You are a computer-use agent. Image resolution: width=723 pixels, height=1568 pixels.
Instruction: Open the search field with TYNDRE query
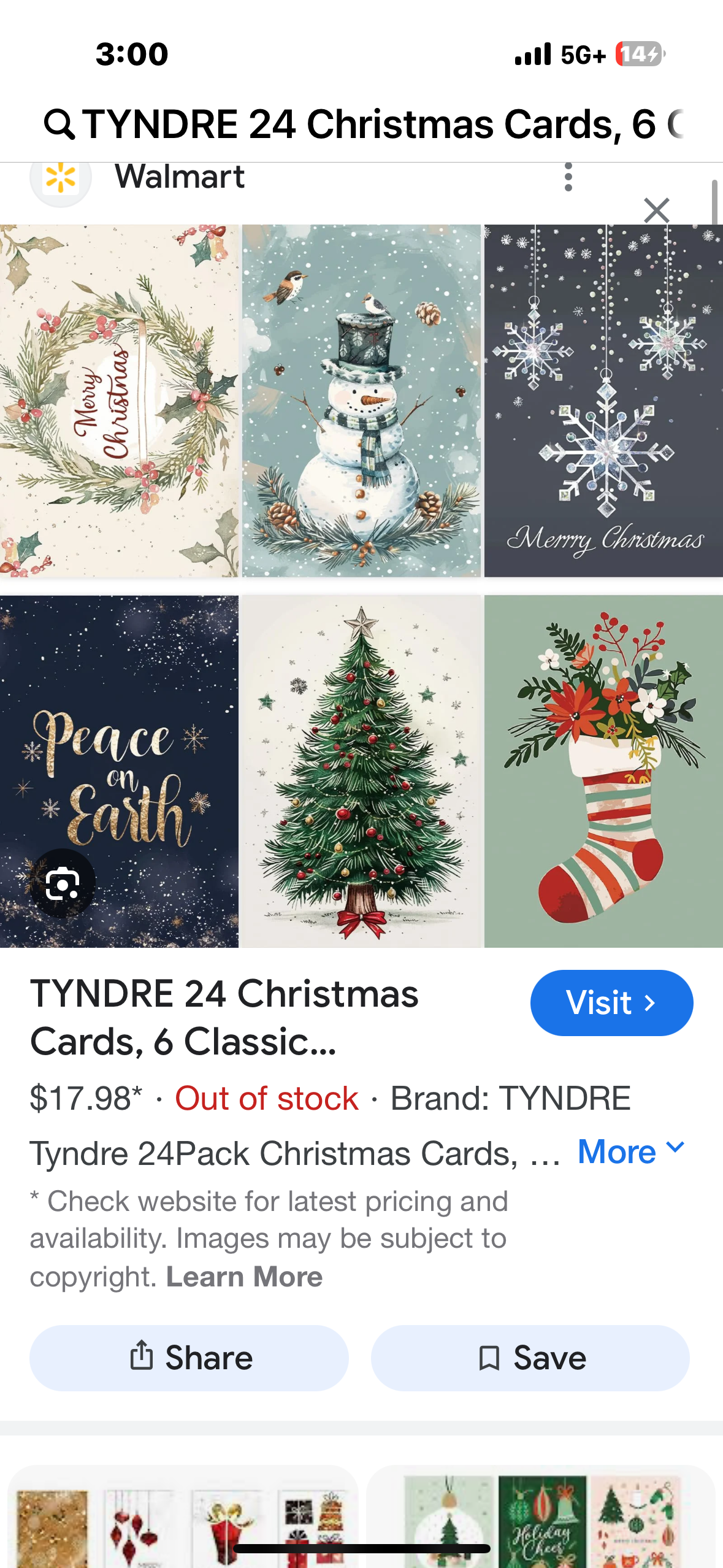pyautogui.click(x=368, y=125)
